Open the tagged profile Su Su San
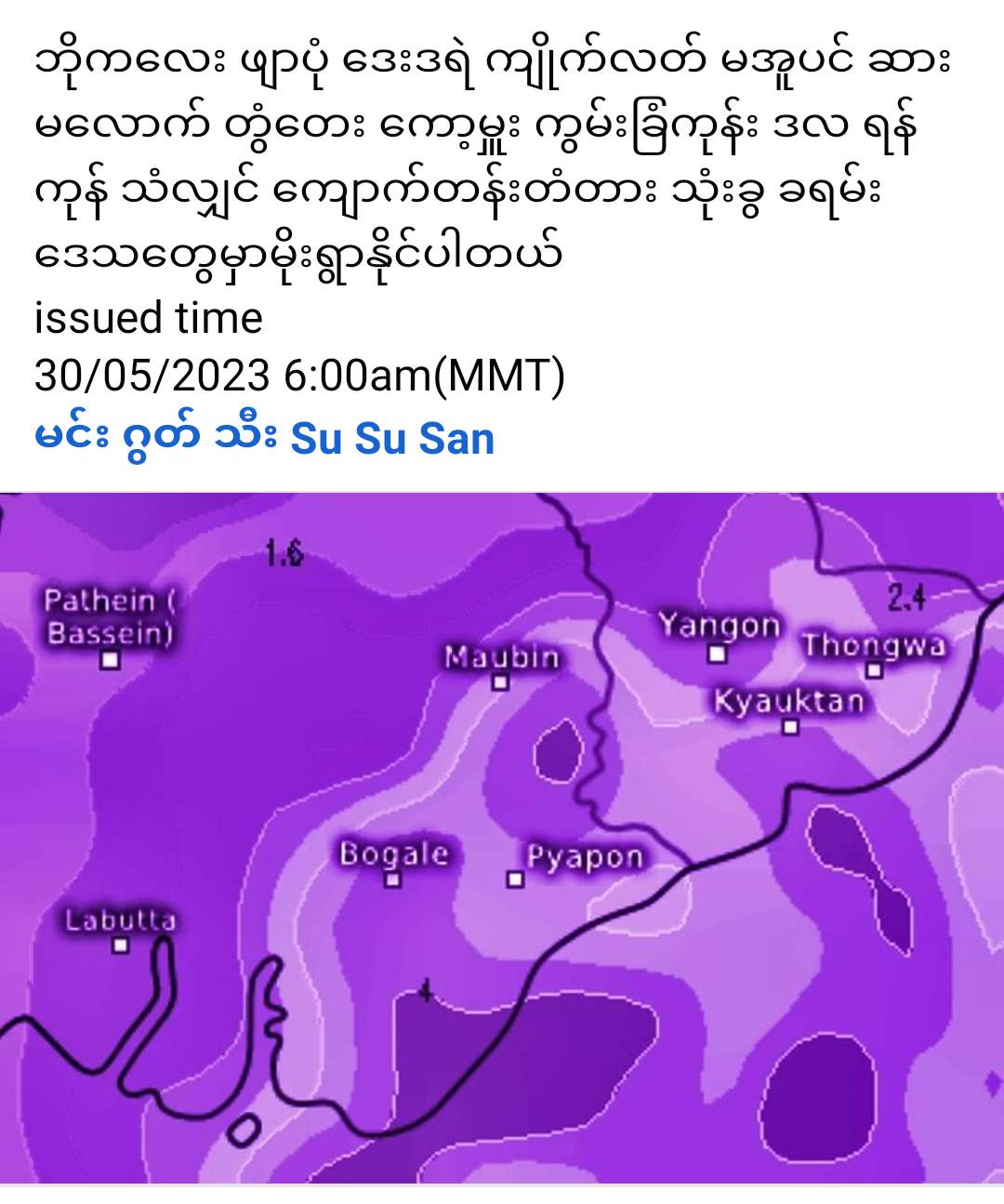1004x1204 pixels. [x=391, y=438]
